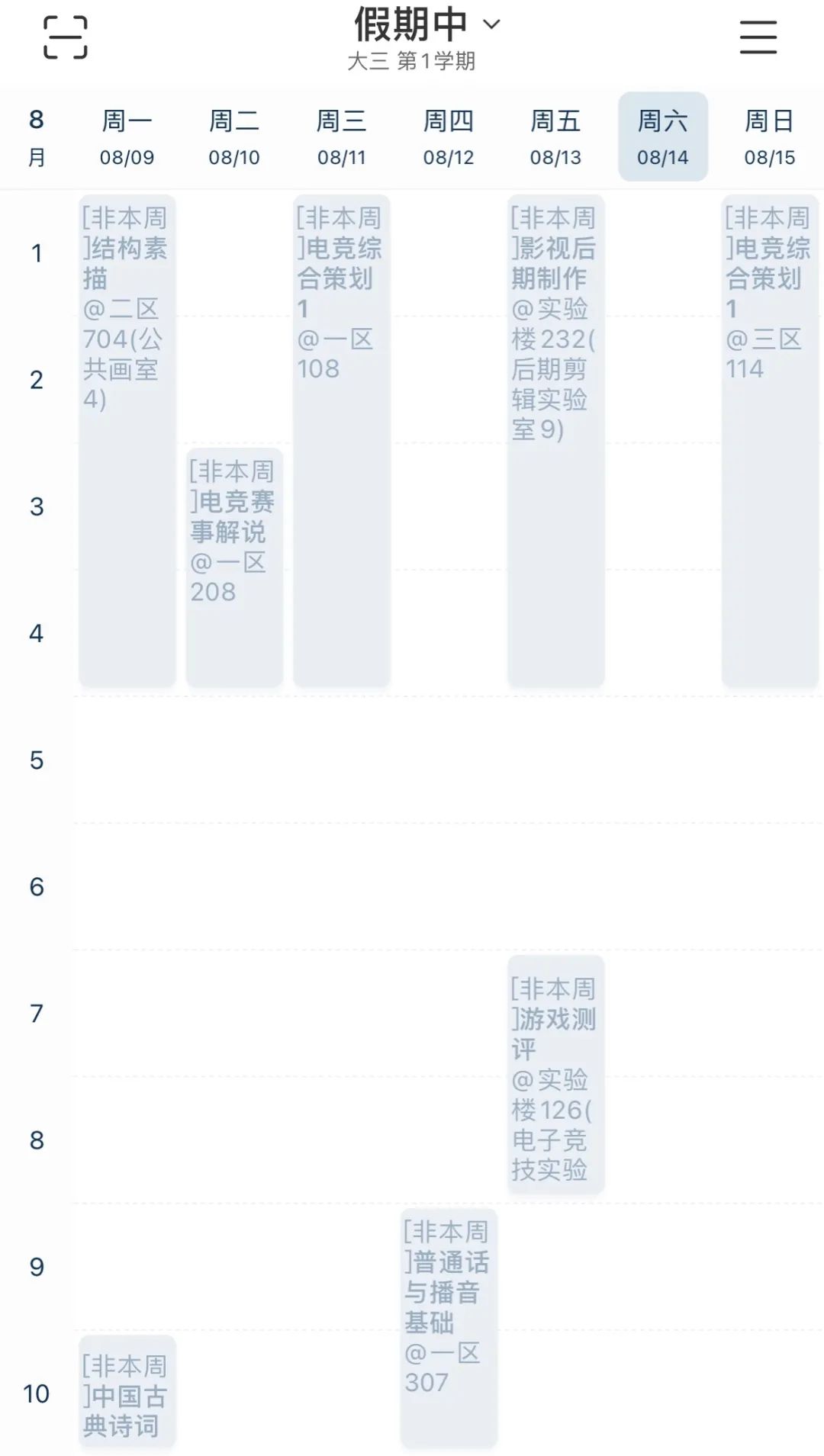Open the 普通话与播音基础 course card
The image size is (824, 1456).
(x=449, y=1327)
